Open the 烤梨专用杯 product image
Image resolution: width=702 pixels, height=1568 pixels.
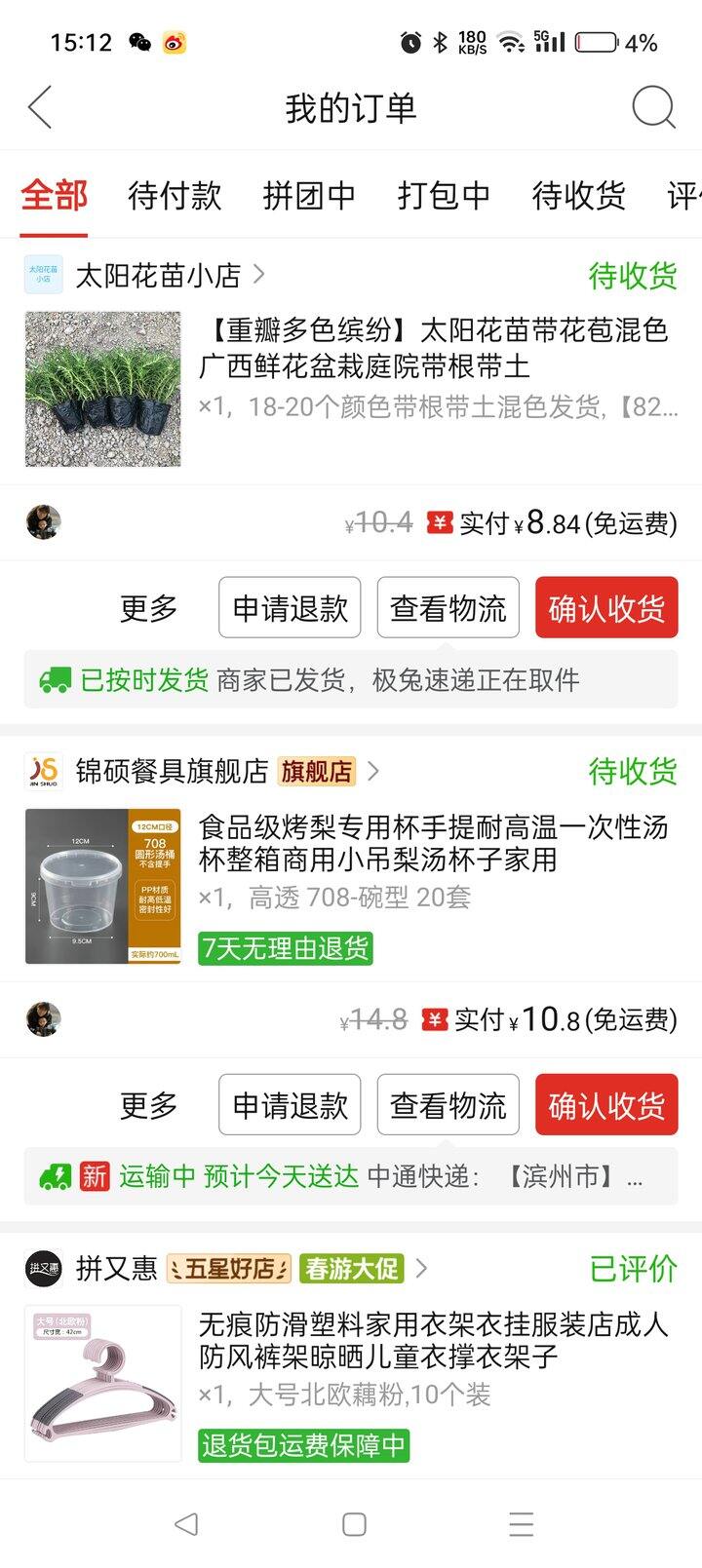tap(102, 886)
